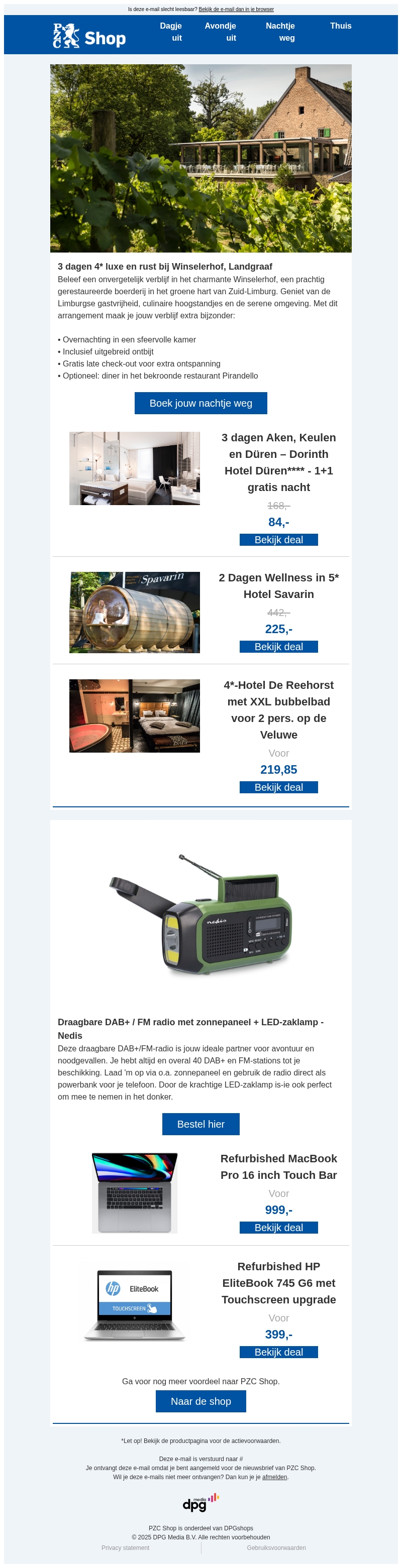Tap 'Bestel hier' for the Nedis radio

[200, 1124]
